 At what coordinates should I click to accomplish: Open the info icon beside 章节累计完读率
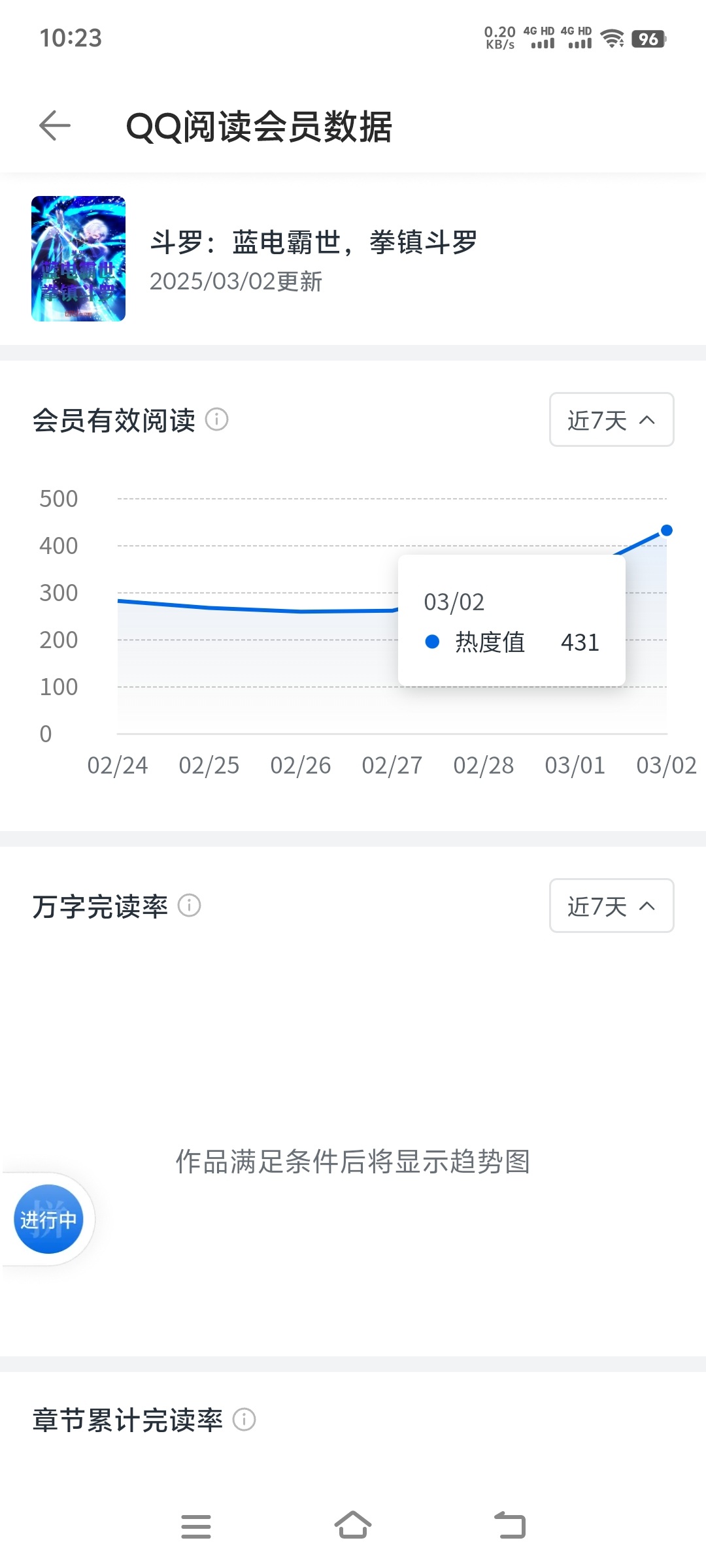tap(244, 1419)
